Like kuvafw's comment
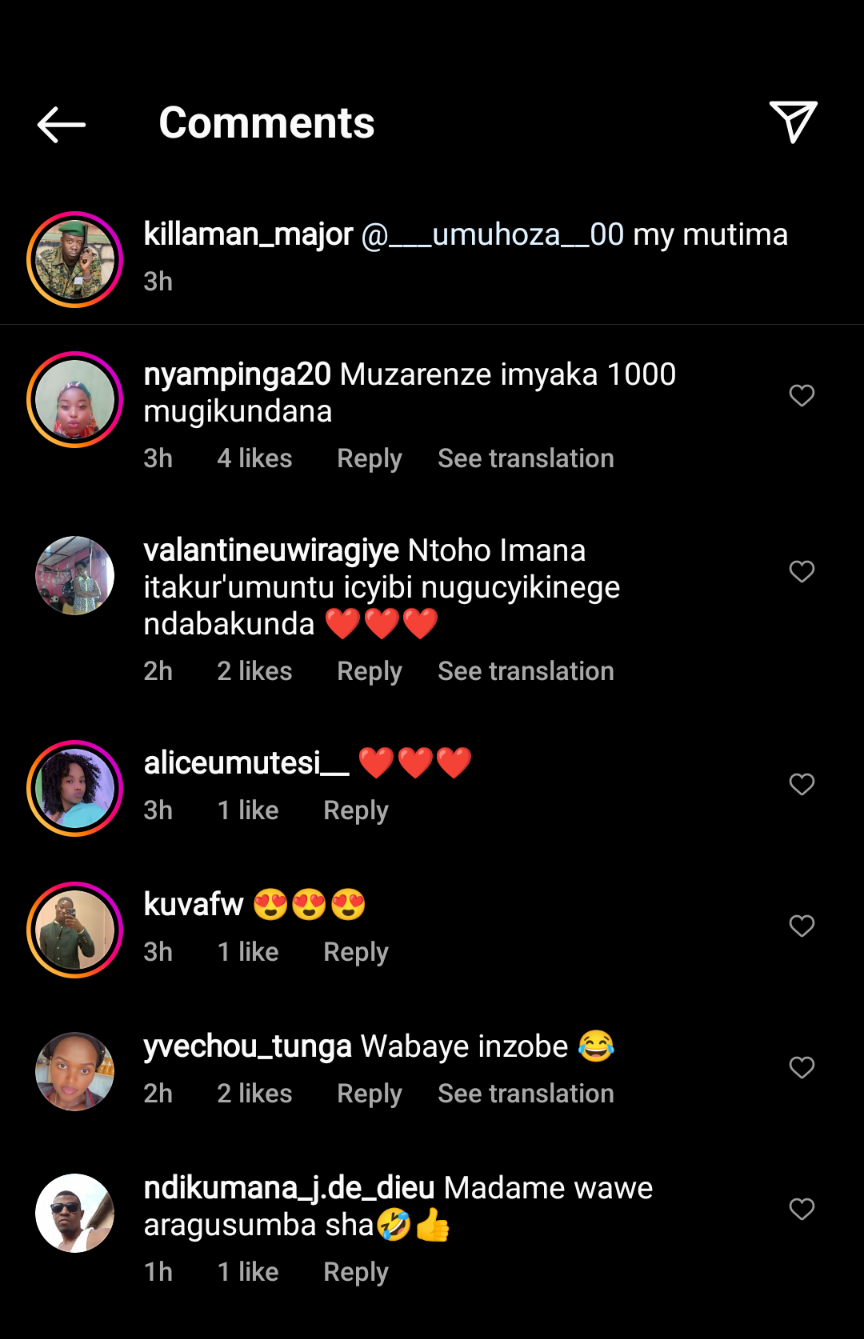The height and width of the screenshot is (1339, 864). tap(802, 927)
